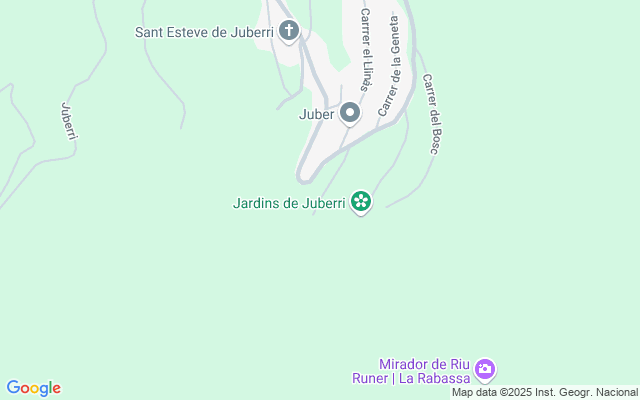This screenshot has width=640, height=400.
Task: Open the Jardins de Juberri garden pin
Action: [361, 203]
